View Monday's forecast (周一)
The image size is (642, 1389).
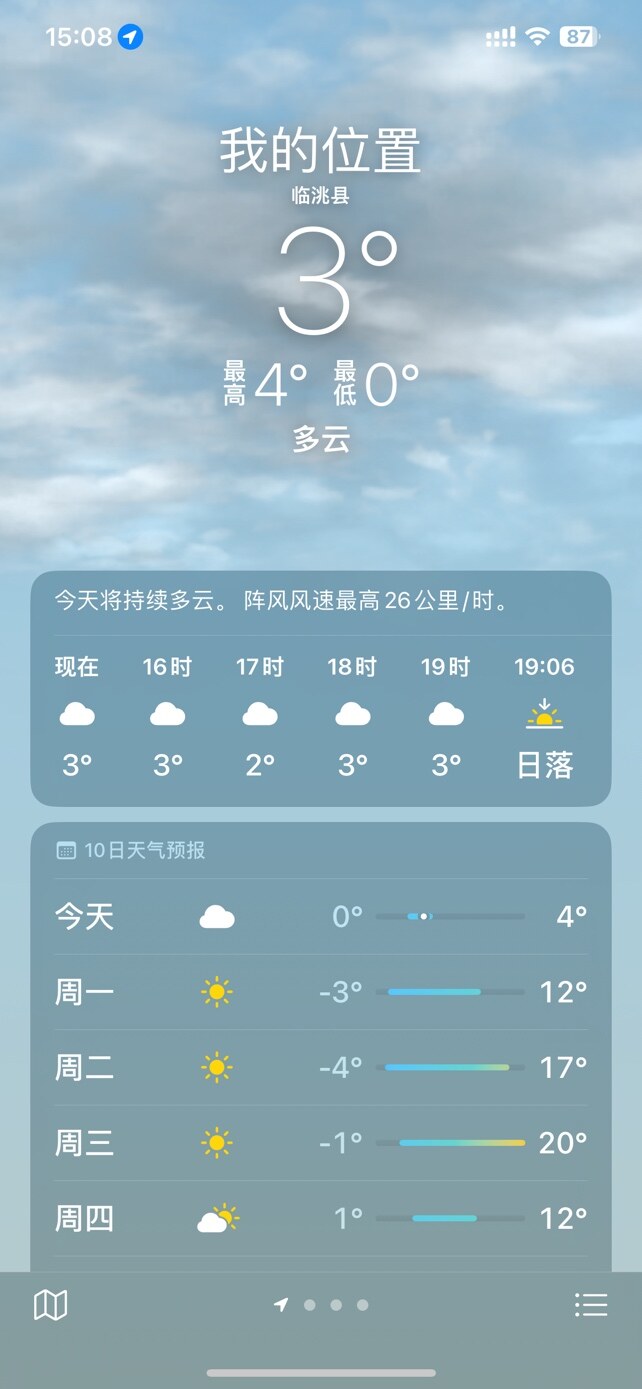tap(320, 992)
